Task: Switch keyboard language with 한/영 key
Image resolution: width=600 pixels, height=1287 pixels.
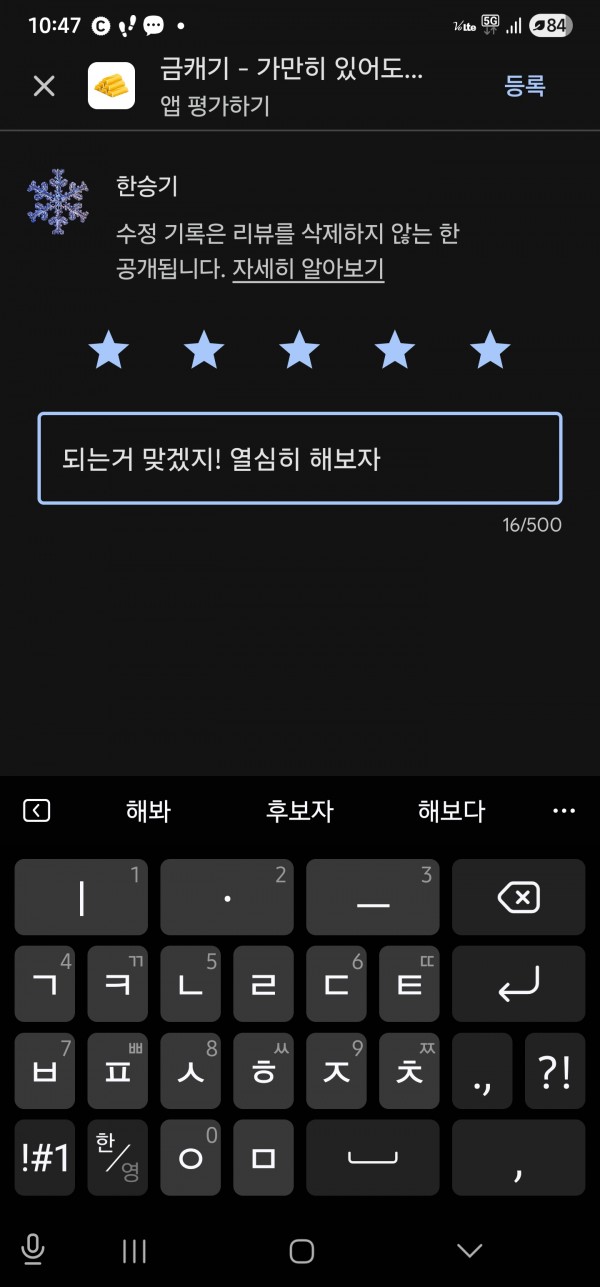Action: (118, 1157)
